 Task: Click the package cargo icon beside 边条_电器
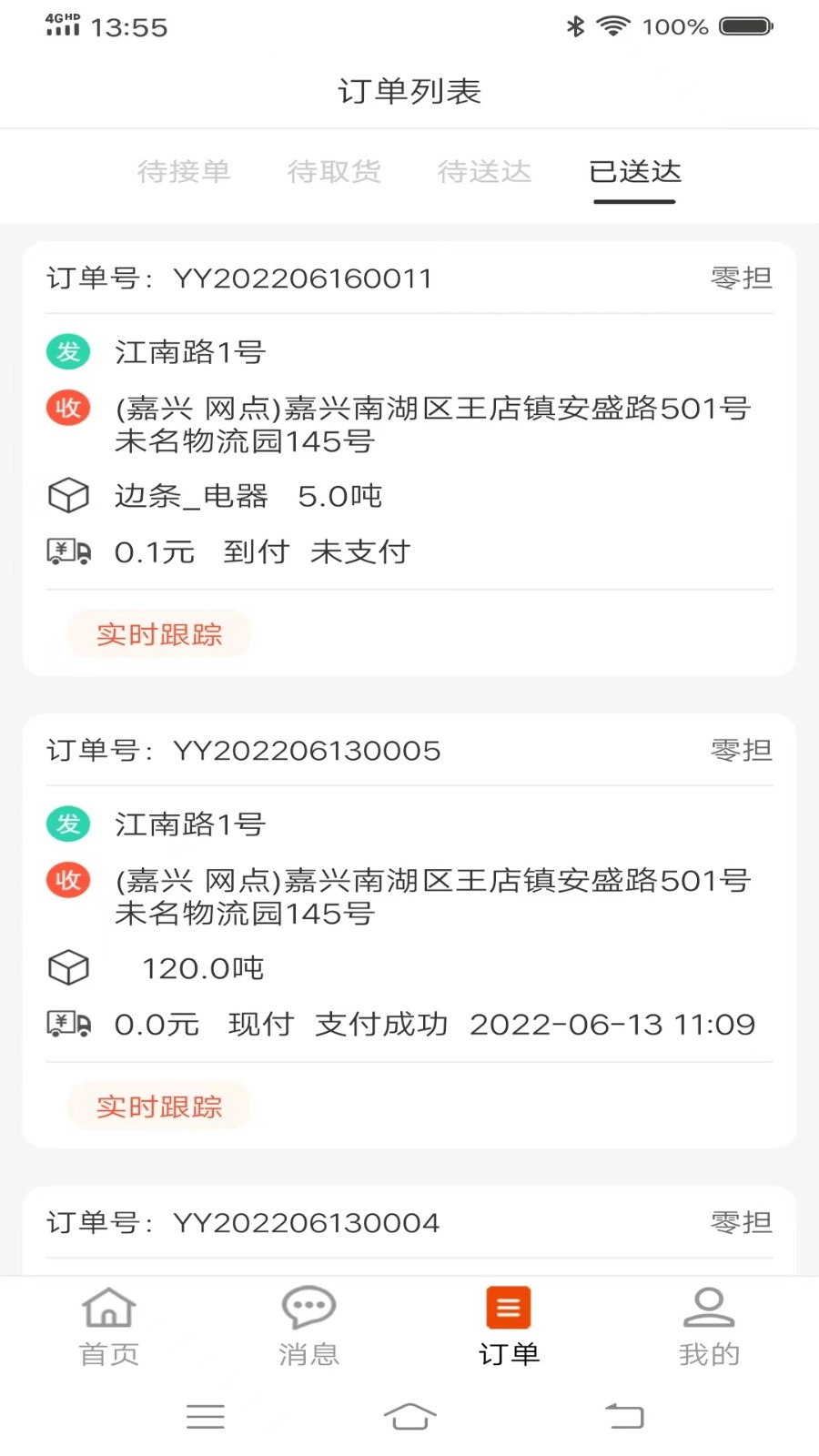[67, 495]
